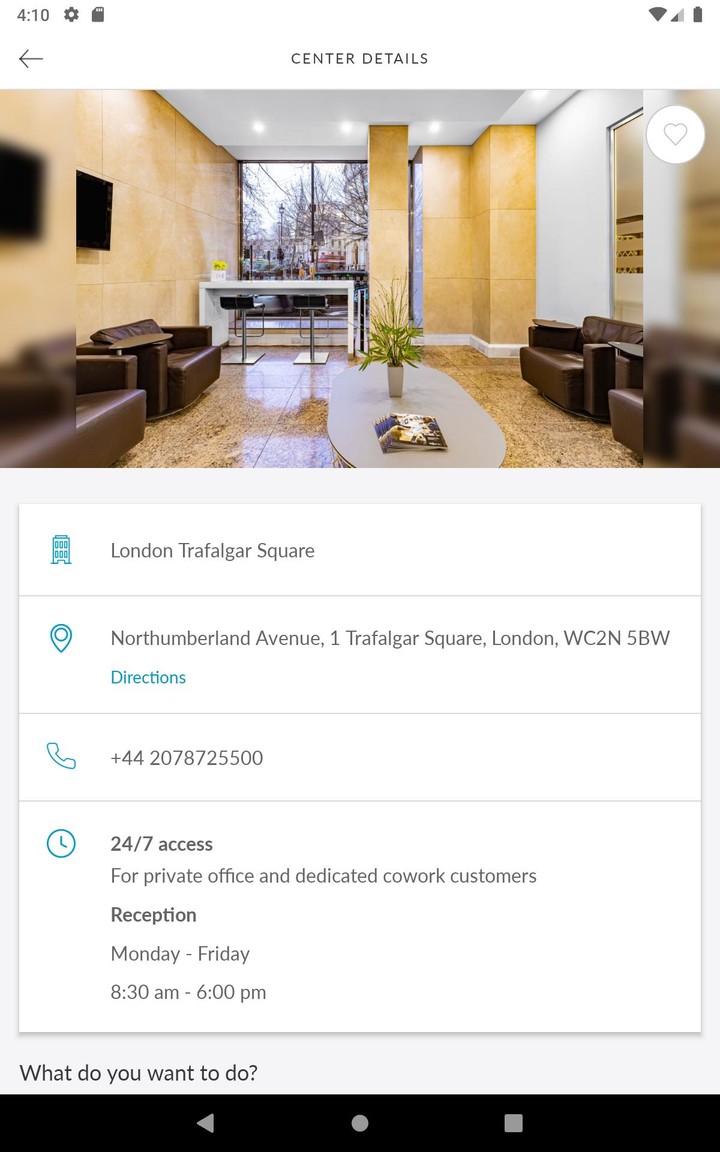Open Directions to Trafalgar Square center
This screenshot has height=1152, width=720.
(x=148, y=677)
